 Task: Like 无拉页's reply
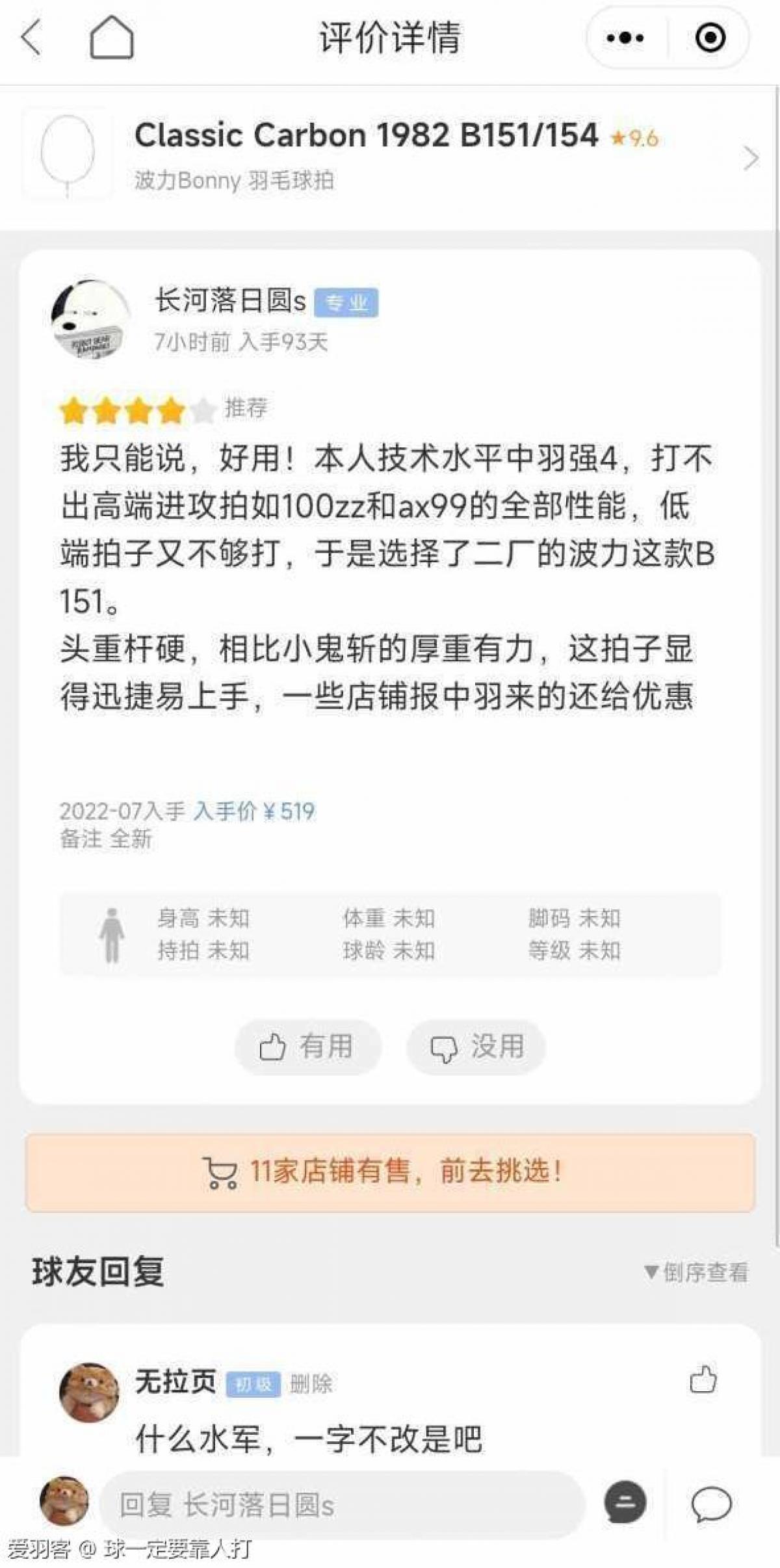[x=702, y=1378]
